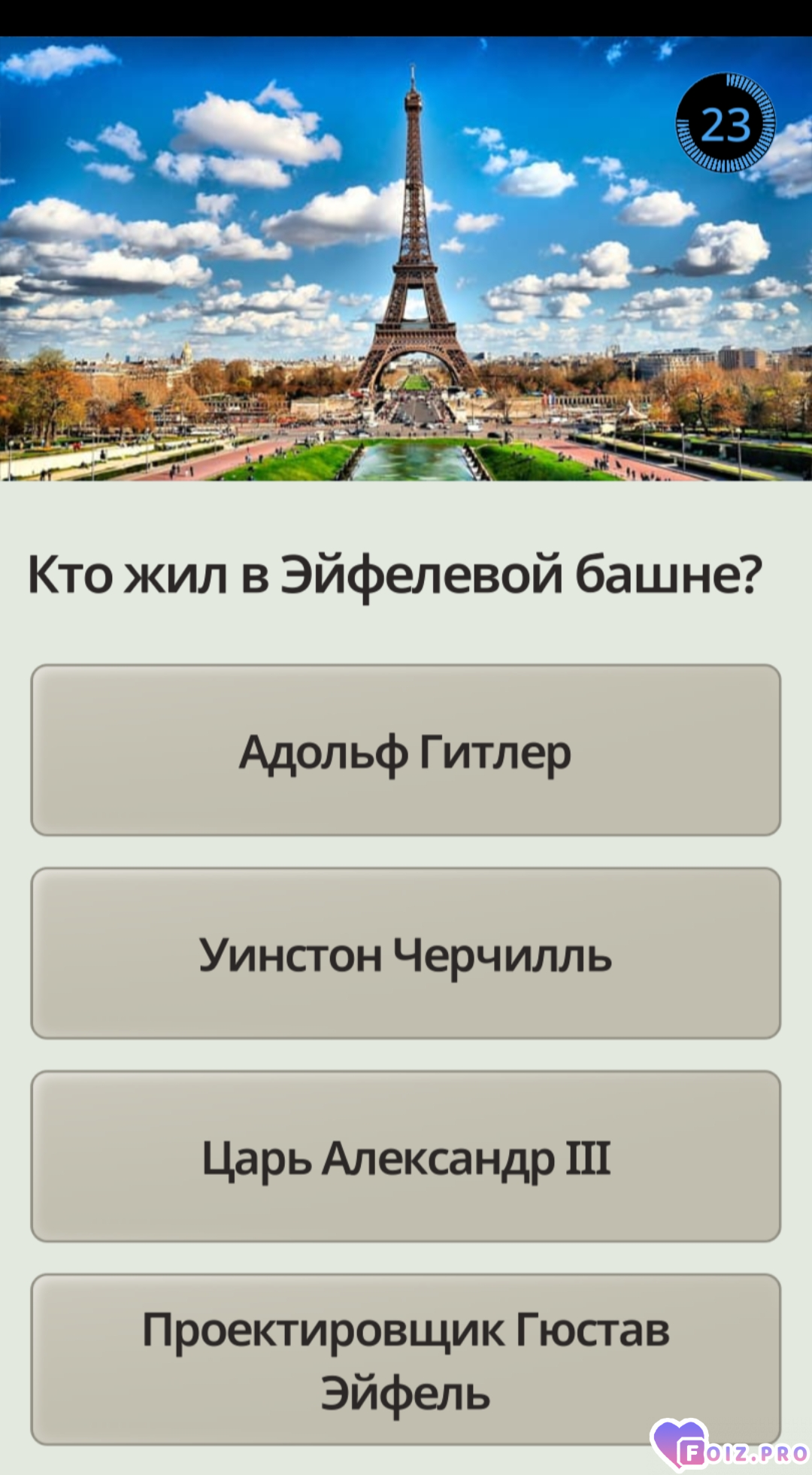Pick the answer Царь Александр III
Screen dimensions: 812x1475
click(x=405, y=1156)
